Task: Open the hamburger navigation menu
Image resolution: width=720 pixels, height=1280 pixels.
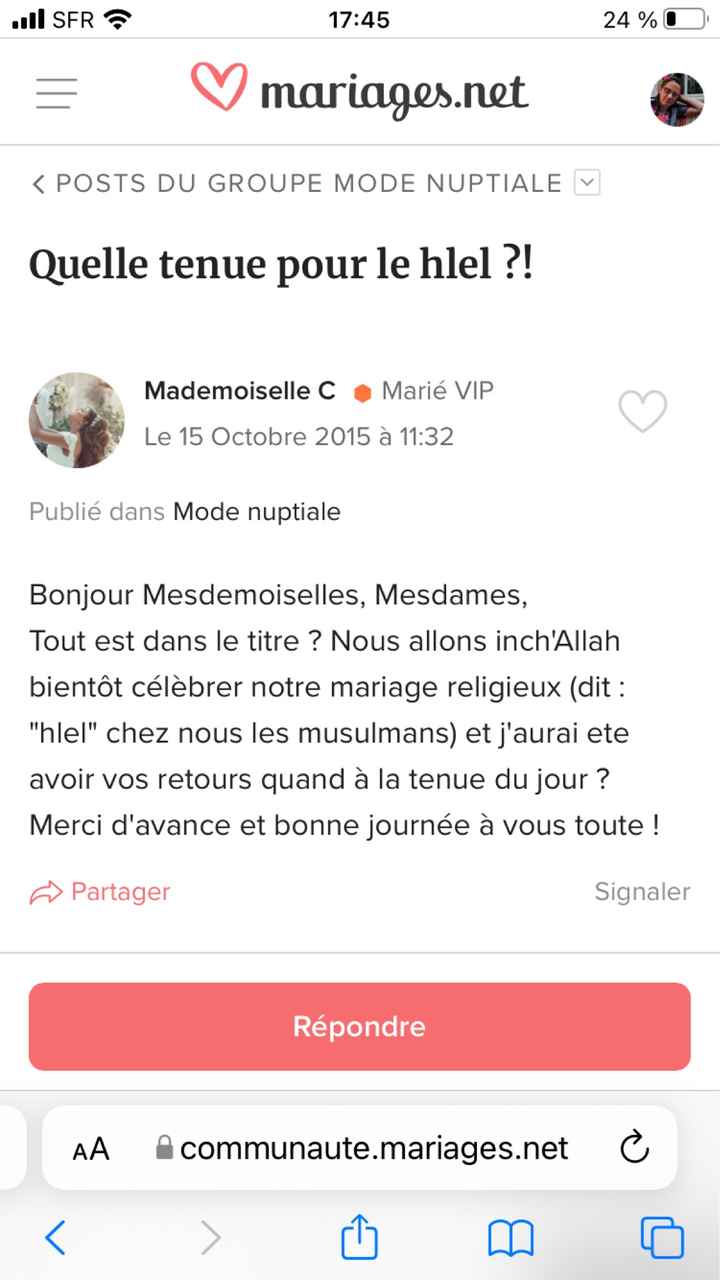Action: coord(57,92)
